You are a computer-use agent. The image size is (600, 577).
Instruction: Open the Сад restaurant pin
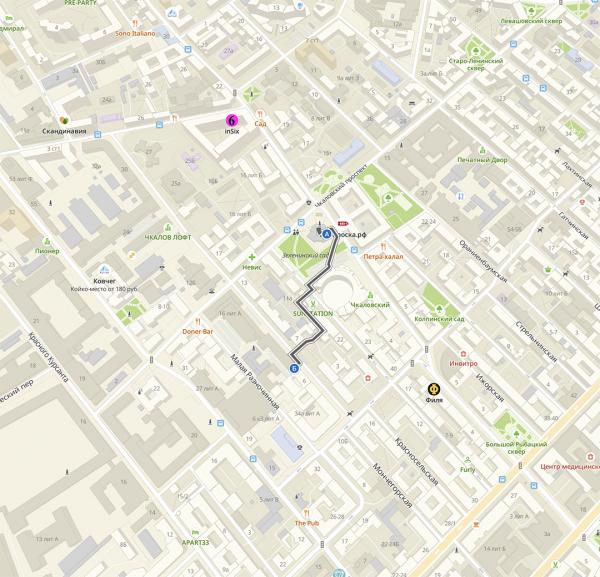point(259,113)
